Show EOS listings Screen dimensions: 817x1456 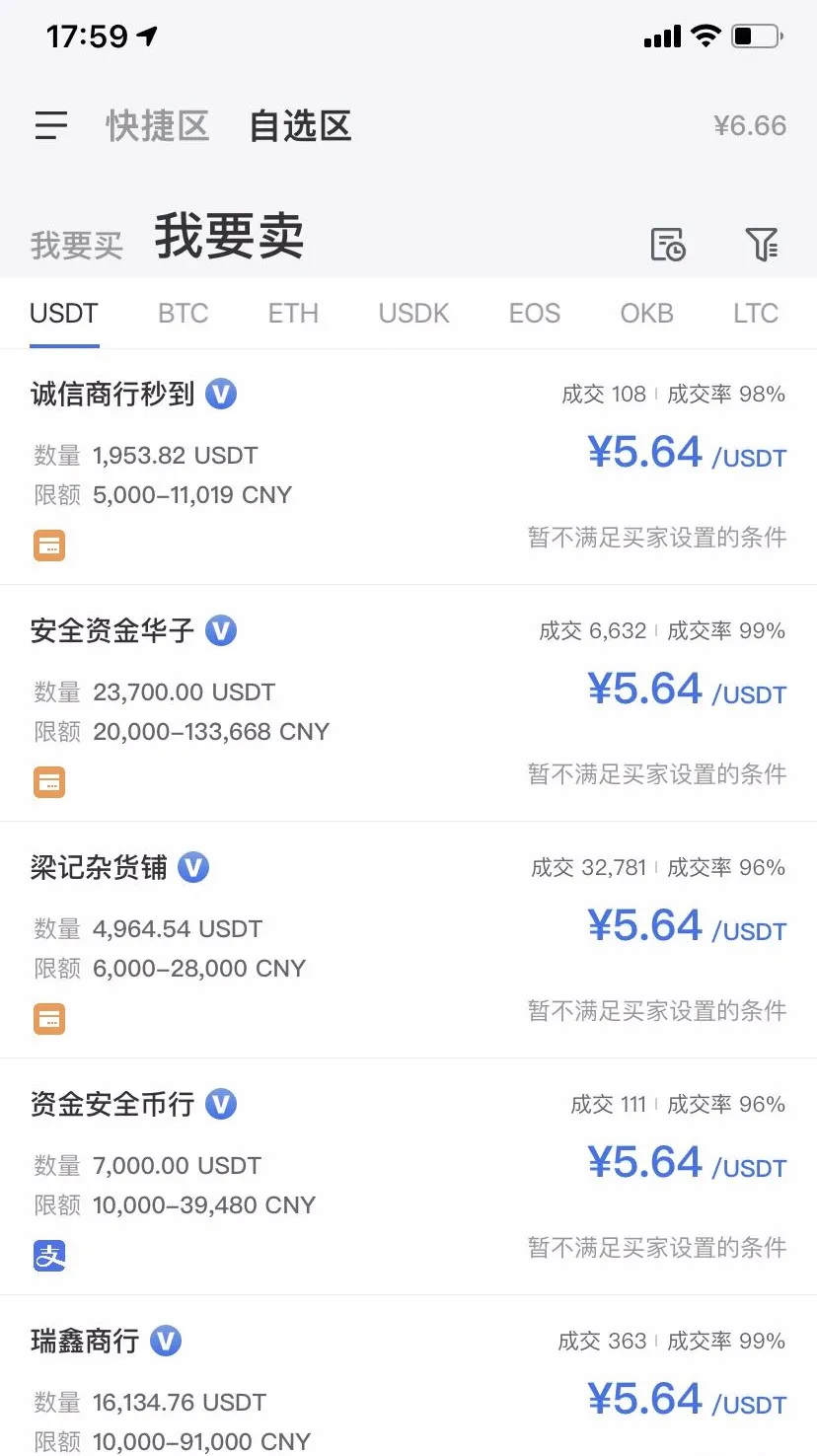point(535,314)
